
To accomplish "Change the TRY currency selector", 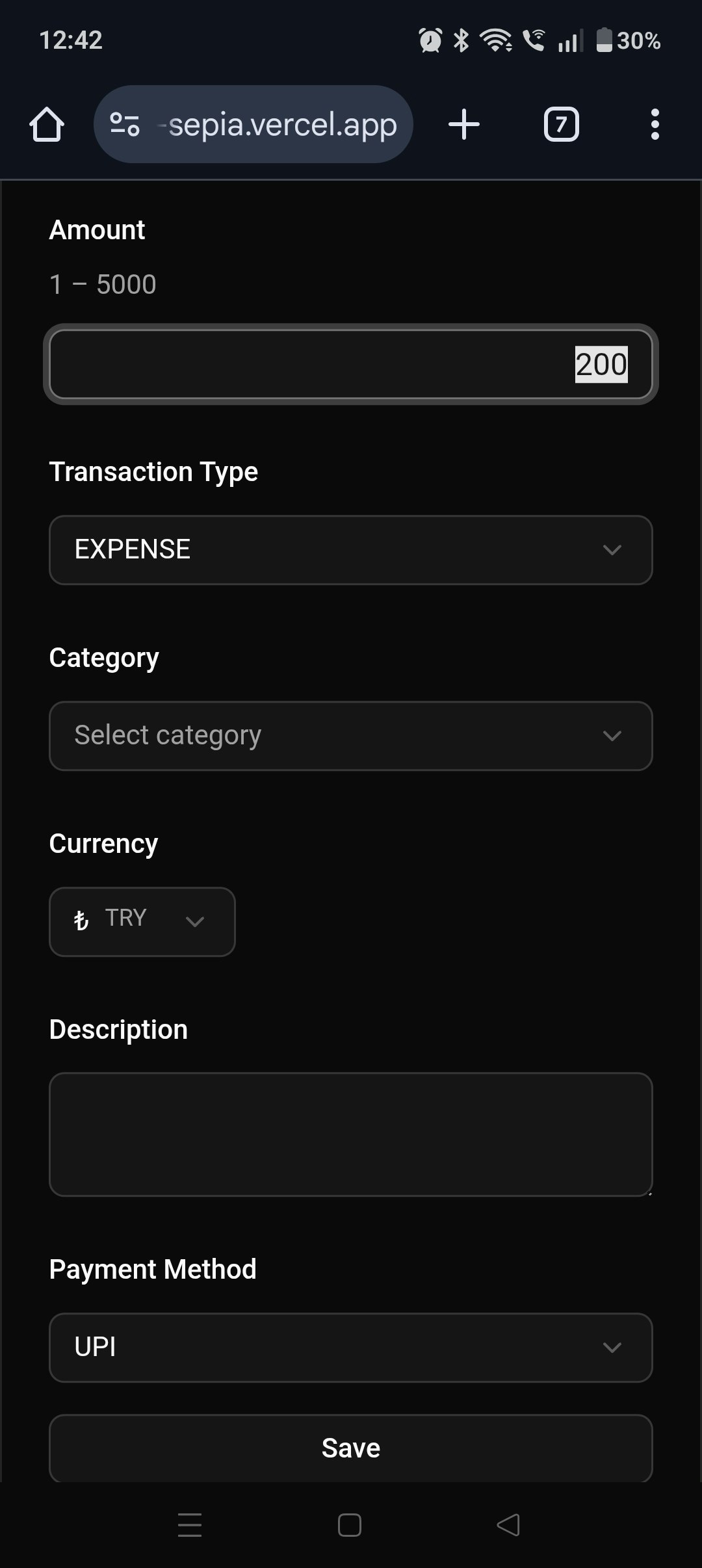I will coord(142,922).
